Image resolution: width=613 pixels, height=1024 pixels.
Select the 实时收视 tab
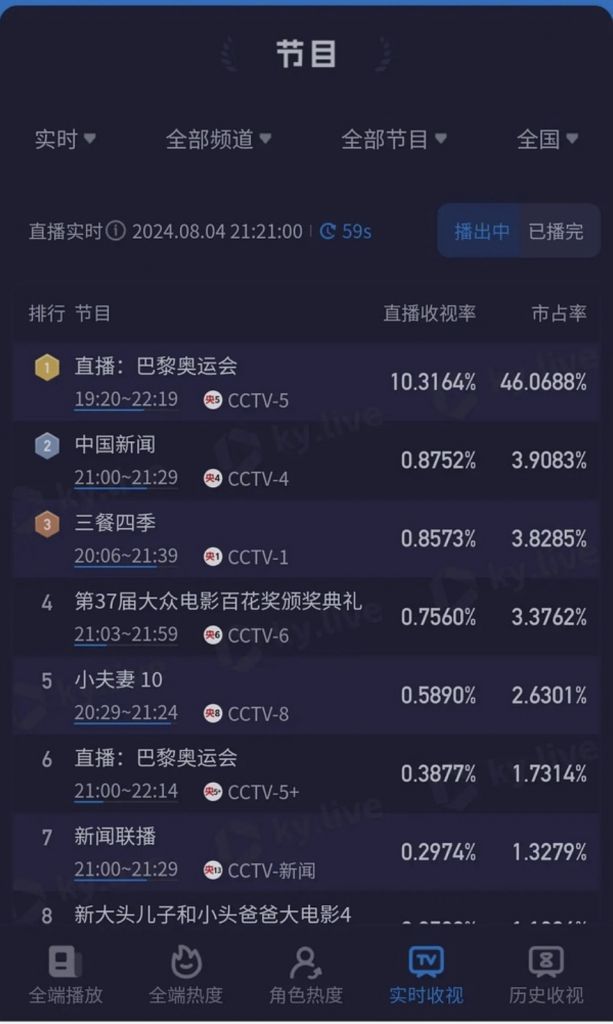pyautogui.click(x=426, y=974)
